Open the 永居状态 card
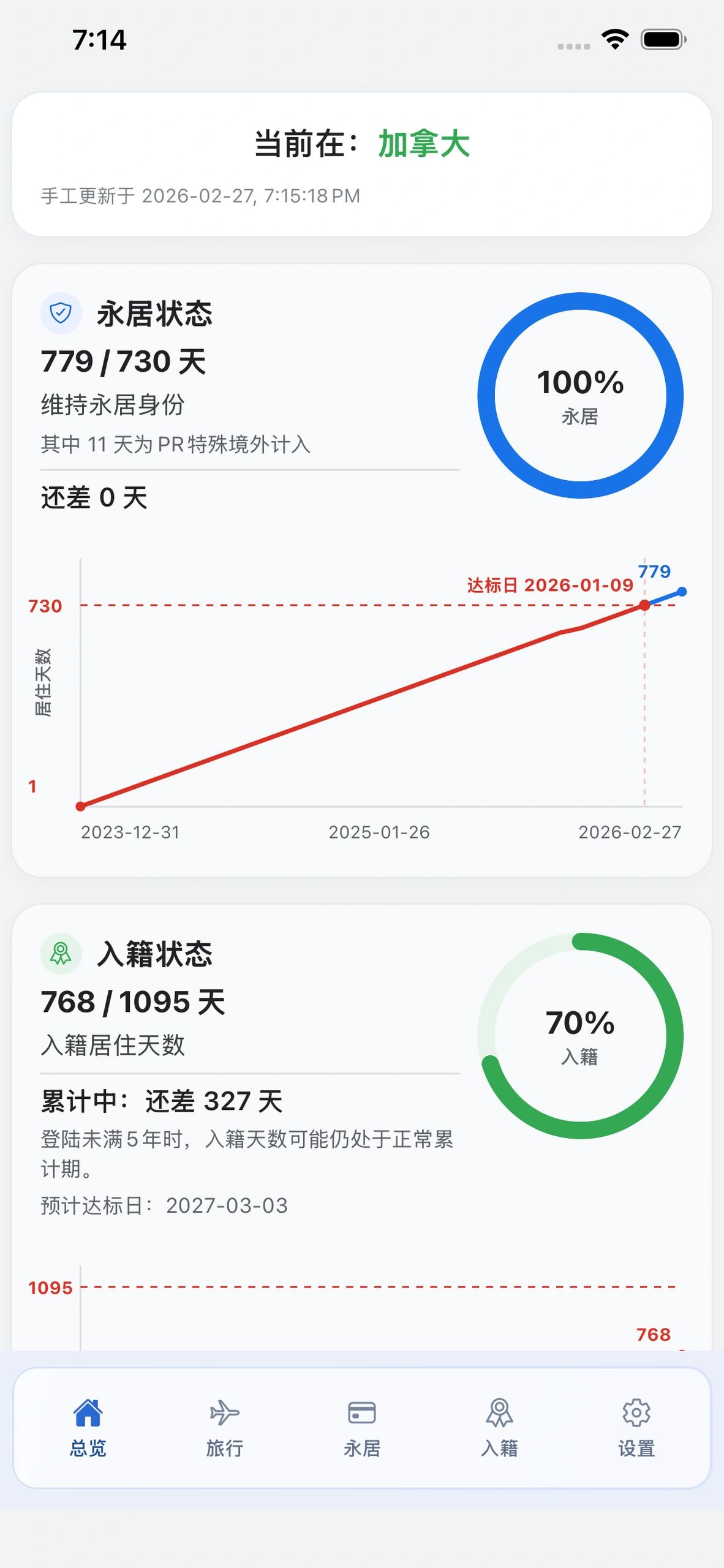Viewport: 724px width, 1568px height. [362, 570]
